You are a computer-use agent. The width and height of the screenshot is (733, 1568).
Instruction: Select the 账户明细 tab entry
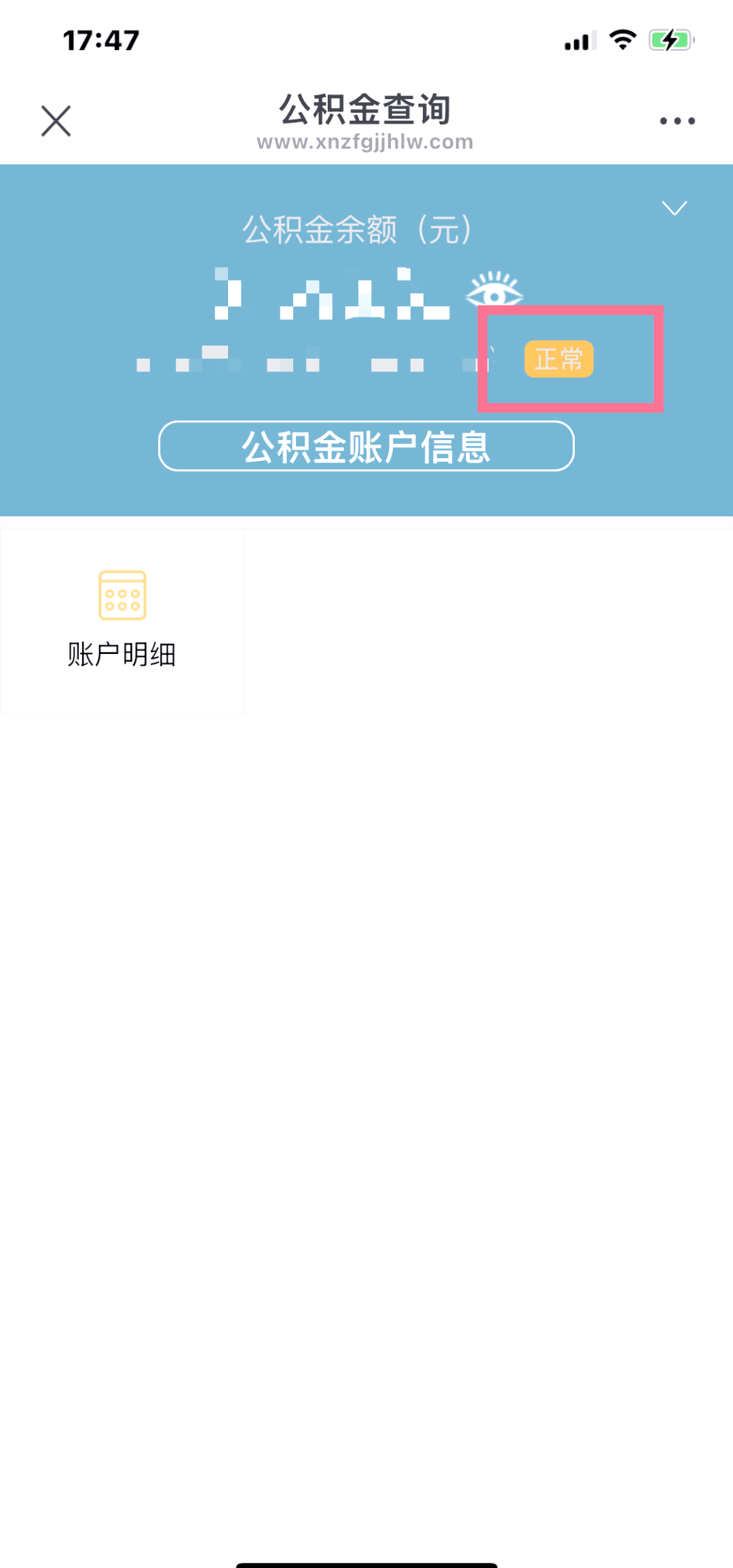pos(122,653)
